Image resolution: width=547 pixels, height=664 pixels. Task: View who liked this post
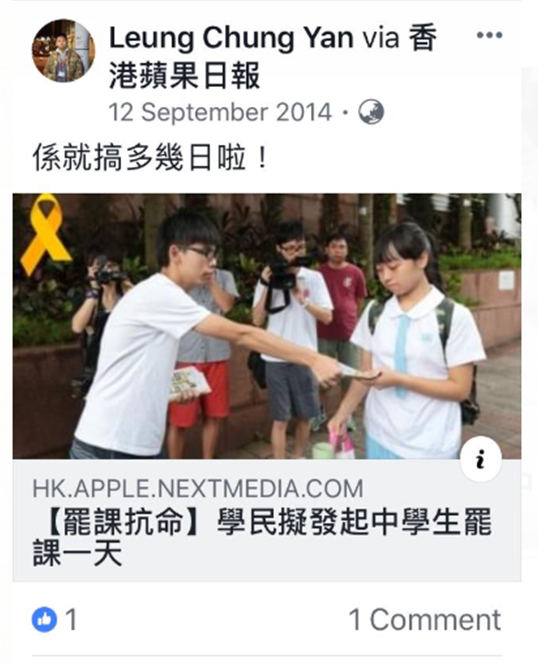click(x=55, y=620)
